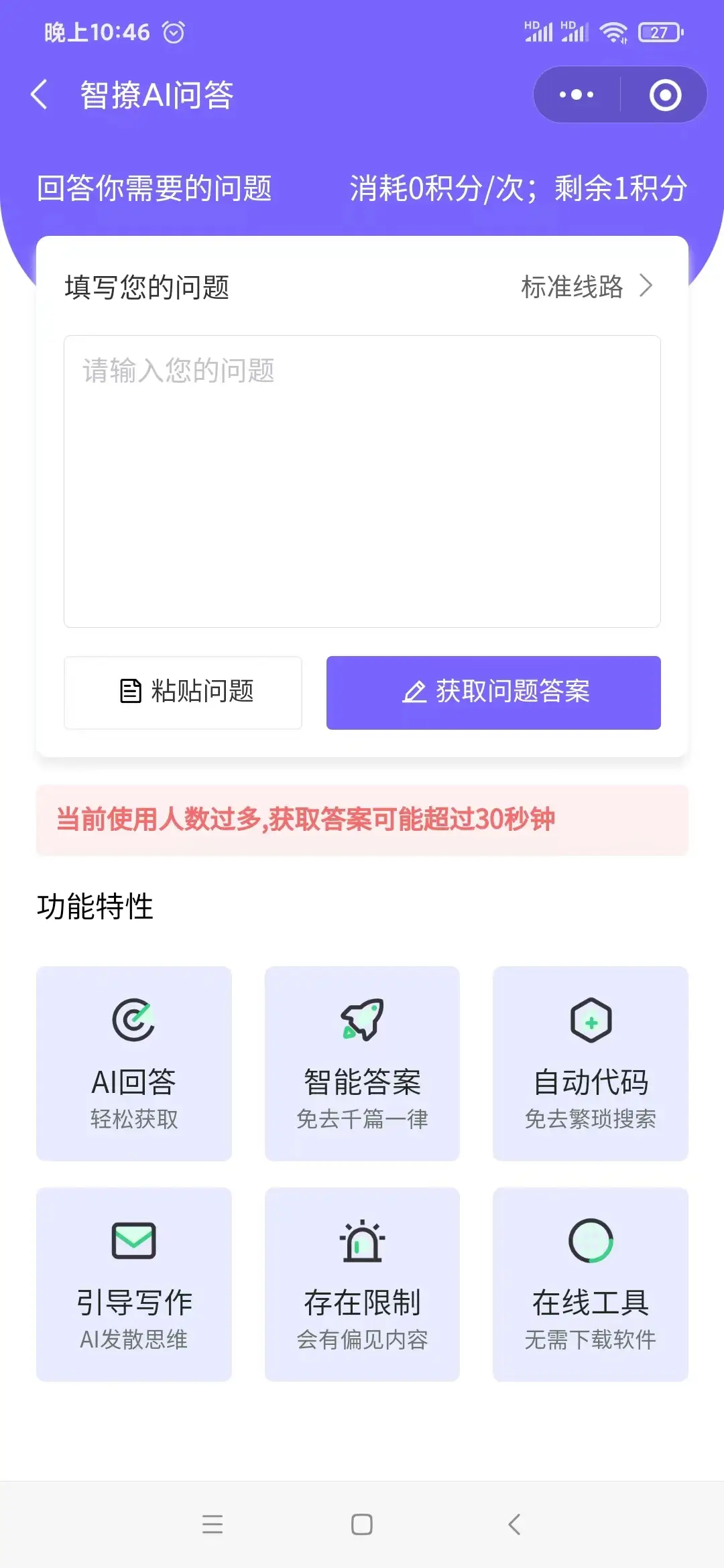Close the mini program with the circle button
The height and width of the screenshot is (1568, 724).
point(665,94)
